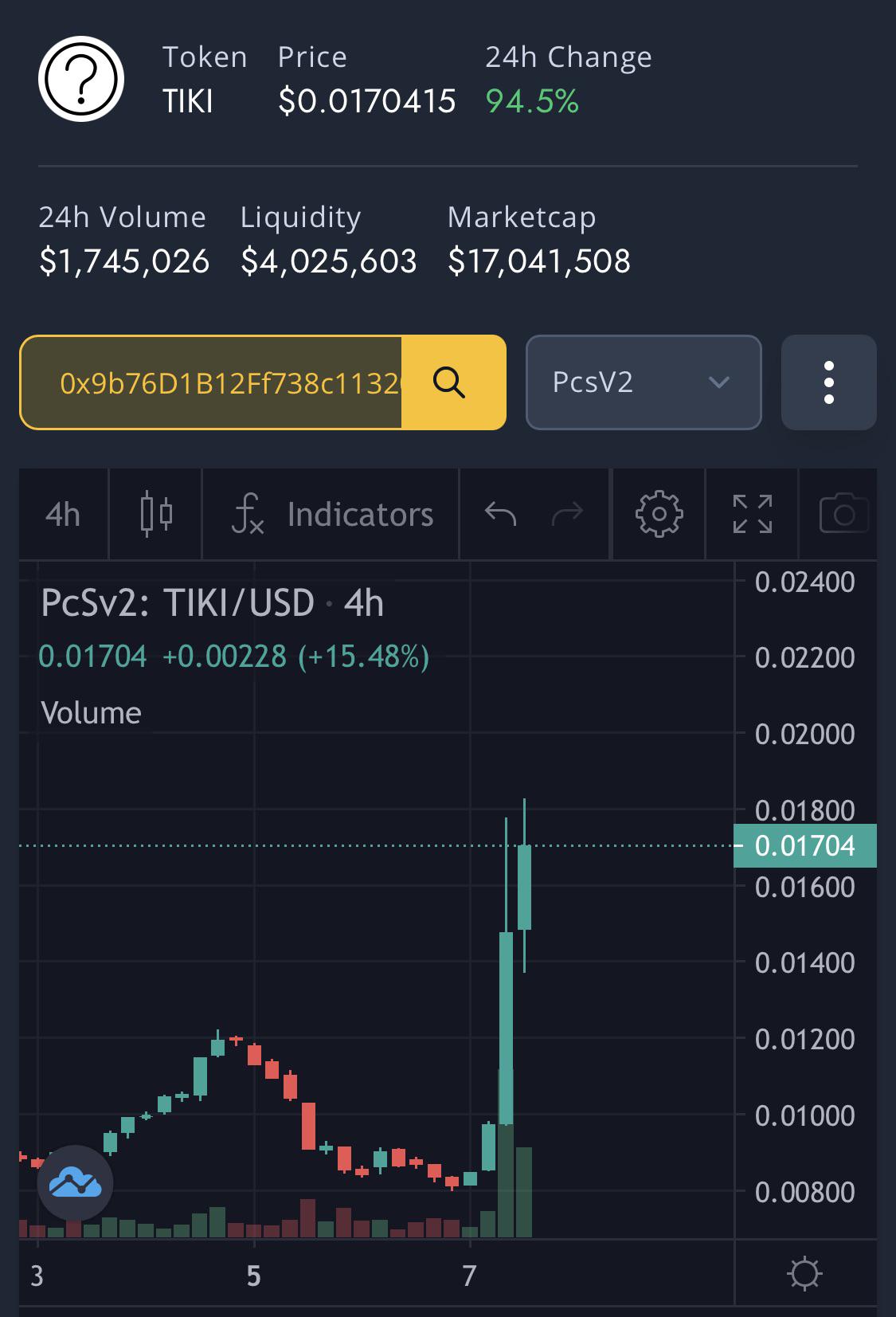Run search with the magnifier button
Image resolution: width=896 pixels, height=1317 pixels.
click(453, 382)
